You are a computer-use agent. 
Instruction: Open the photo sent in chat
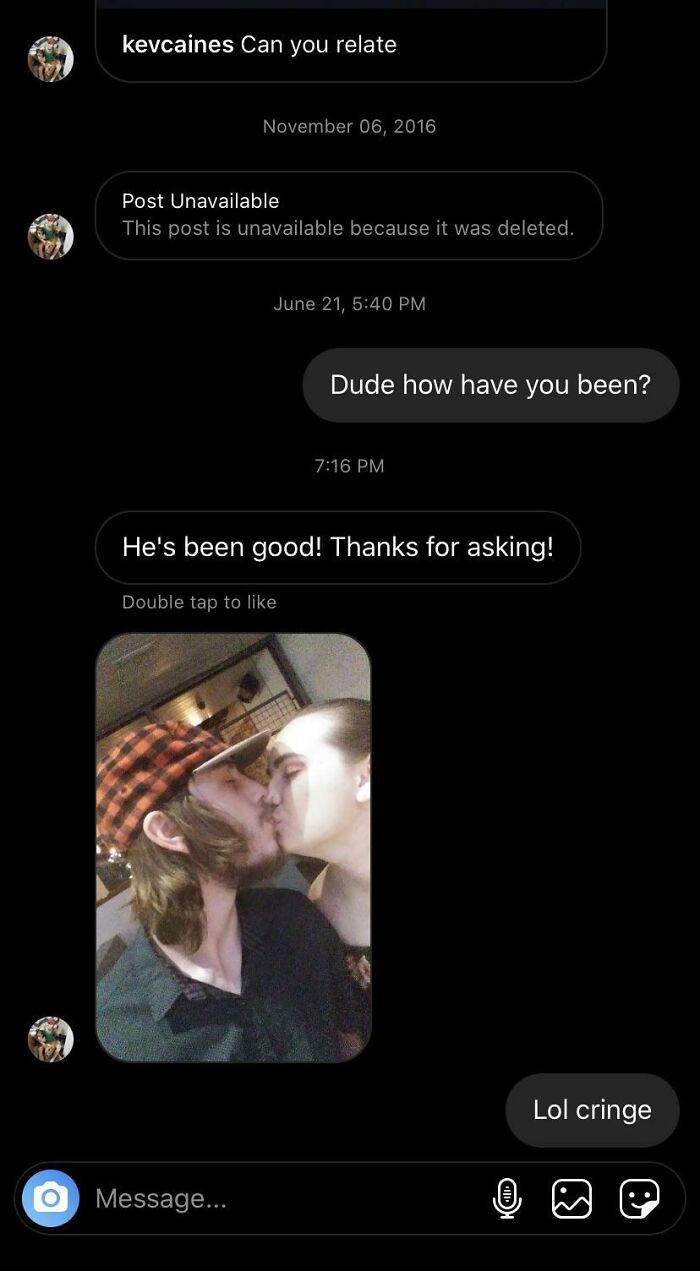[233, 847]
